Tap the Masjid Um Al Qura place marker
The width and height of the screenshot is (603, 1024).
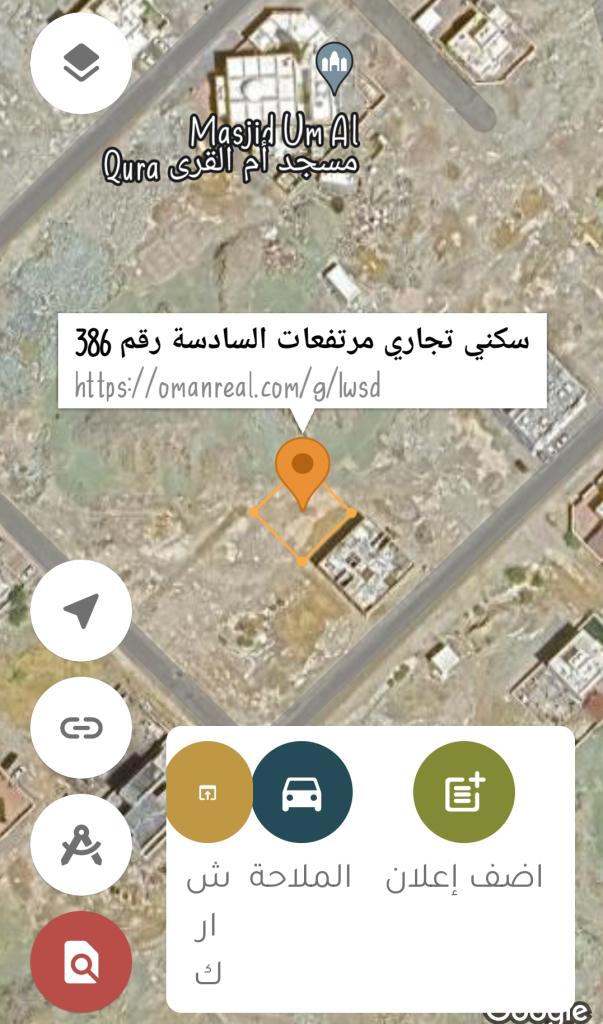pyautogui.click(x=335, y=64)
